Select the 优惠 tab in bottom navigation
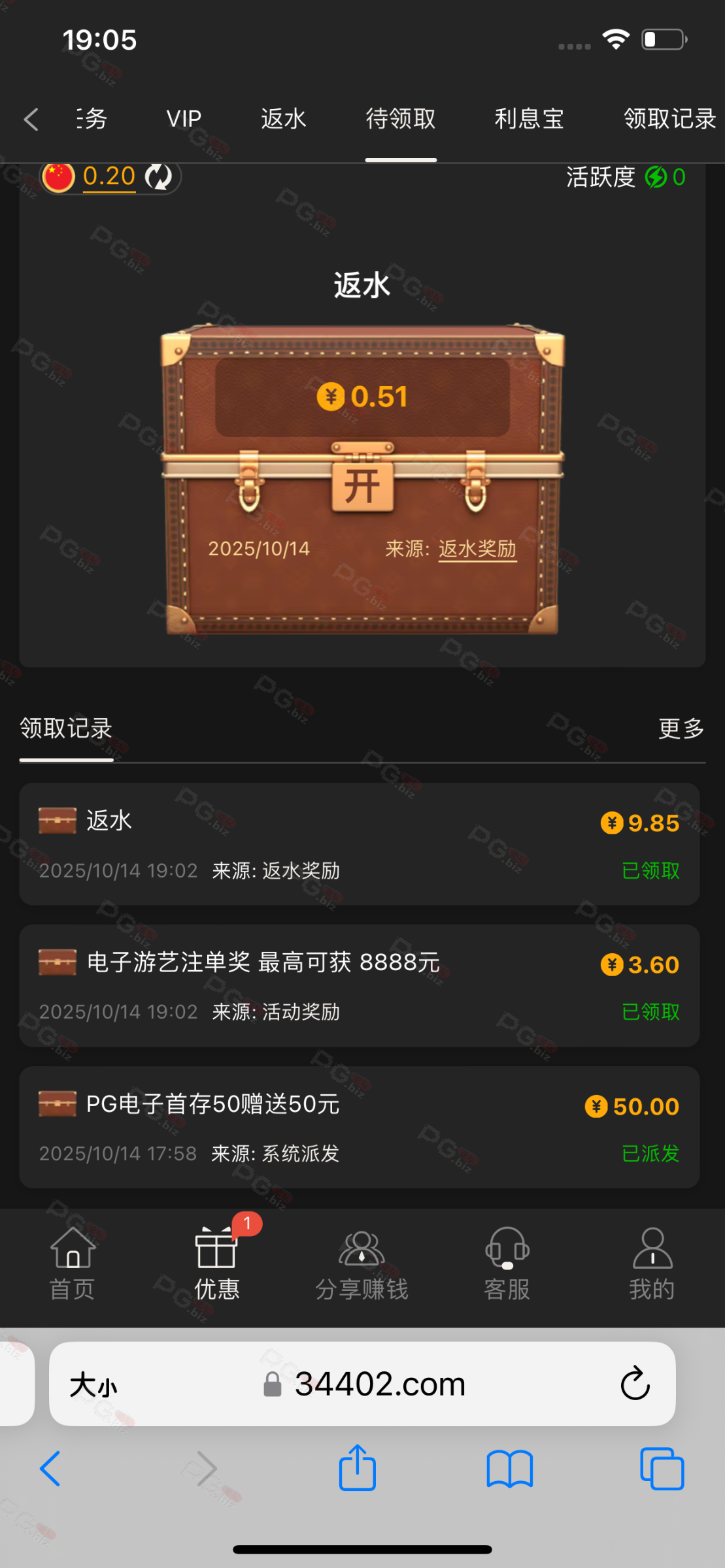725x1568 pixels. pos(217,1264)
